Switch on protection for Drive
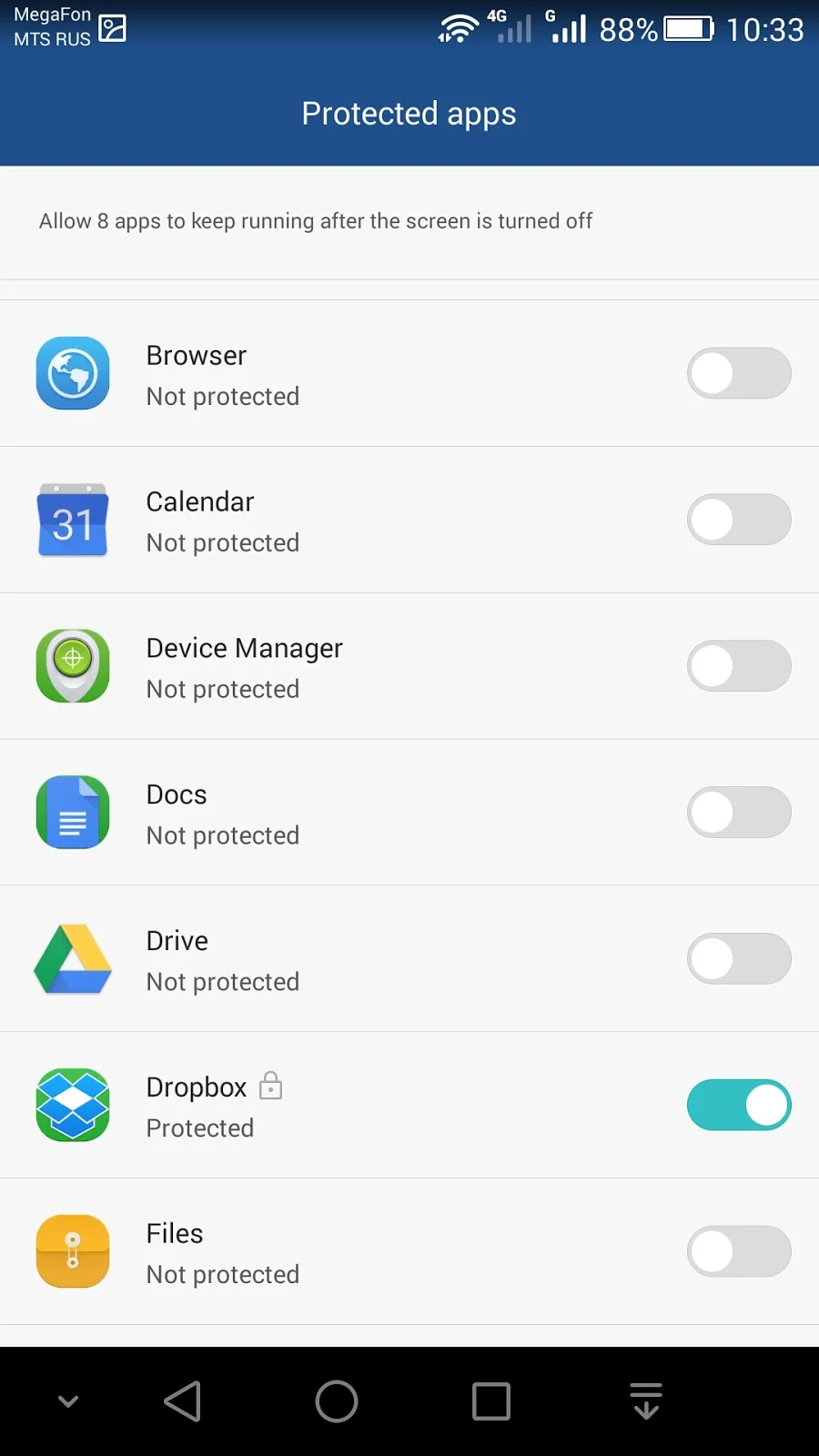Viewport: 819px width, 1456px height. tap(738, 959)
